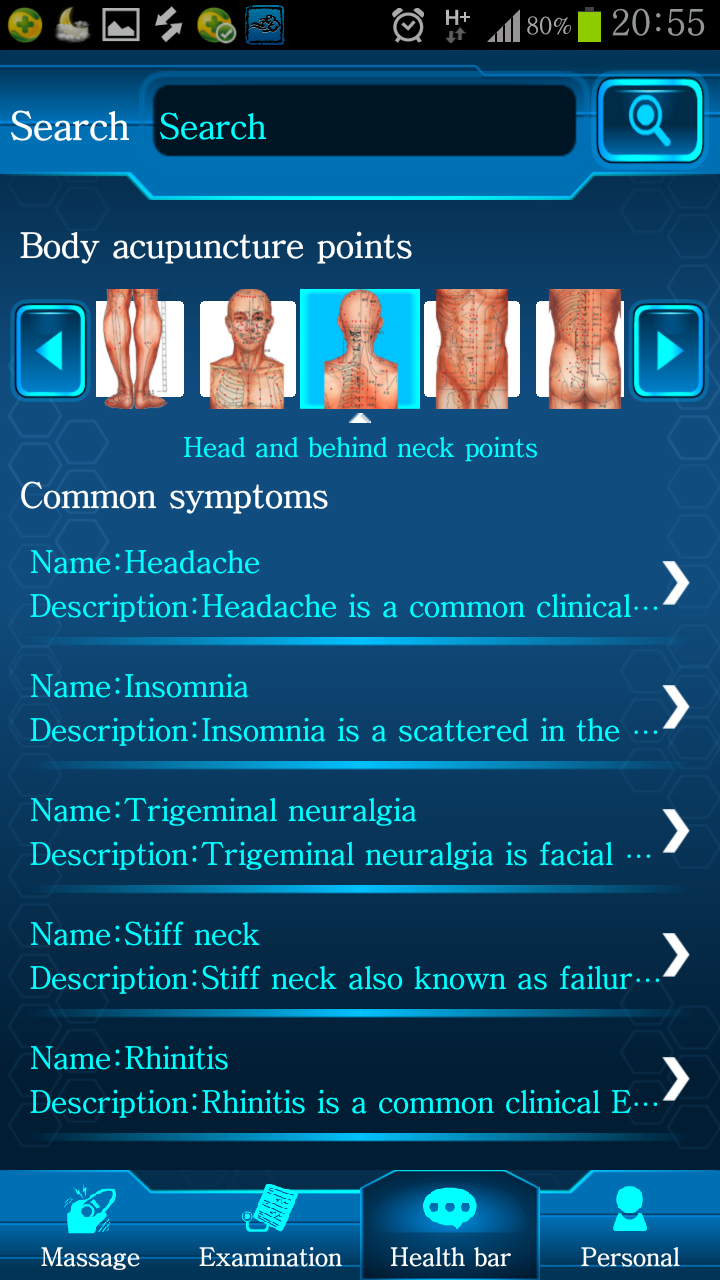720x1280 pixels.
Task: Select the head and behind neck chart
Action: pyautogui.click(x=360, y=350)
